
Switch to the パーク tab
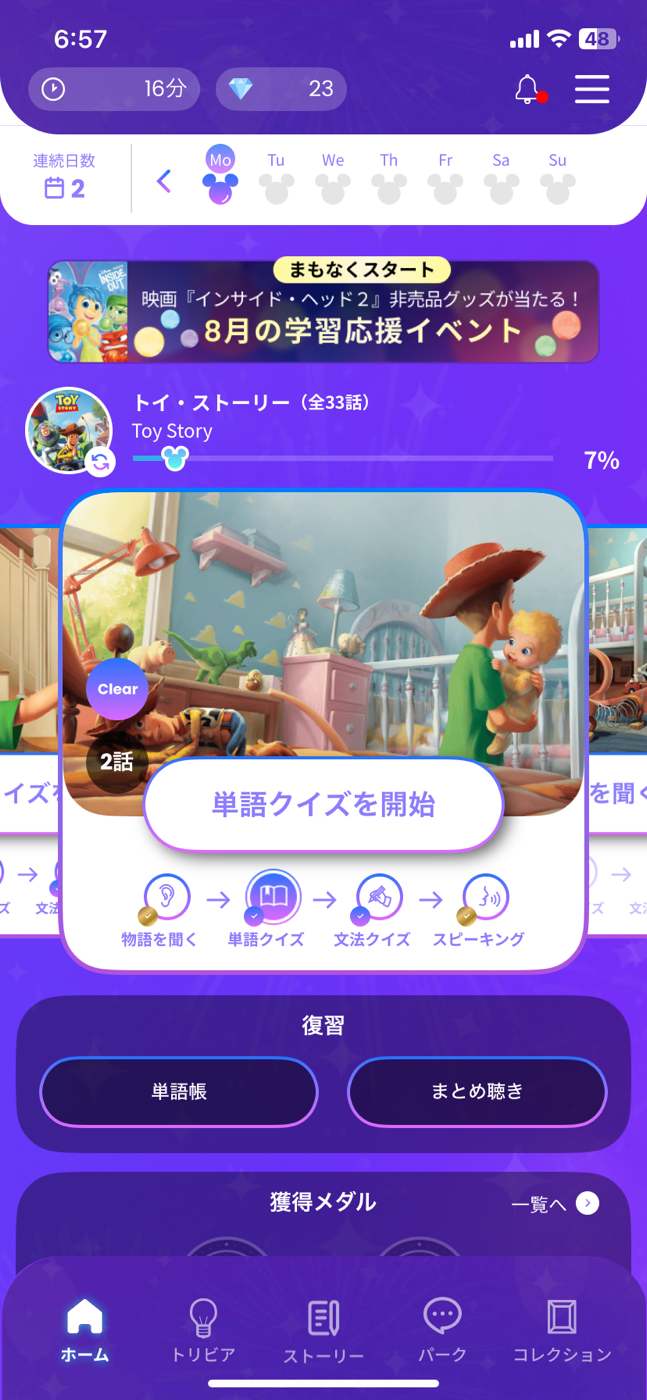[x=442, y=1330]
